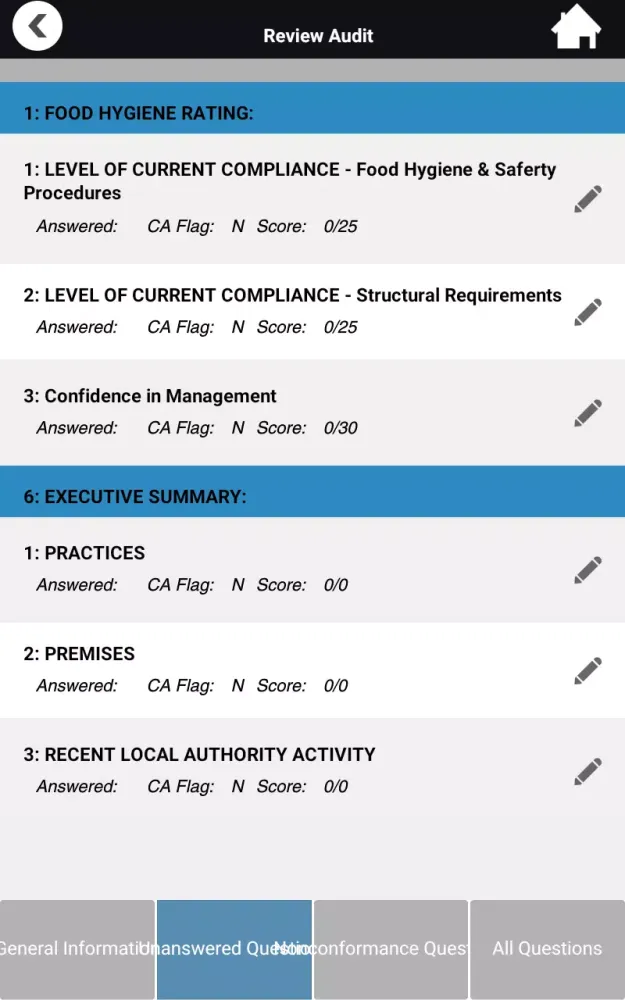Select the Unanswered Questions tab
Screen dimensions: 625x1000
(x=235, y=948)
